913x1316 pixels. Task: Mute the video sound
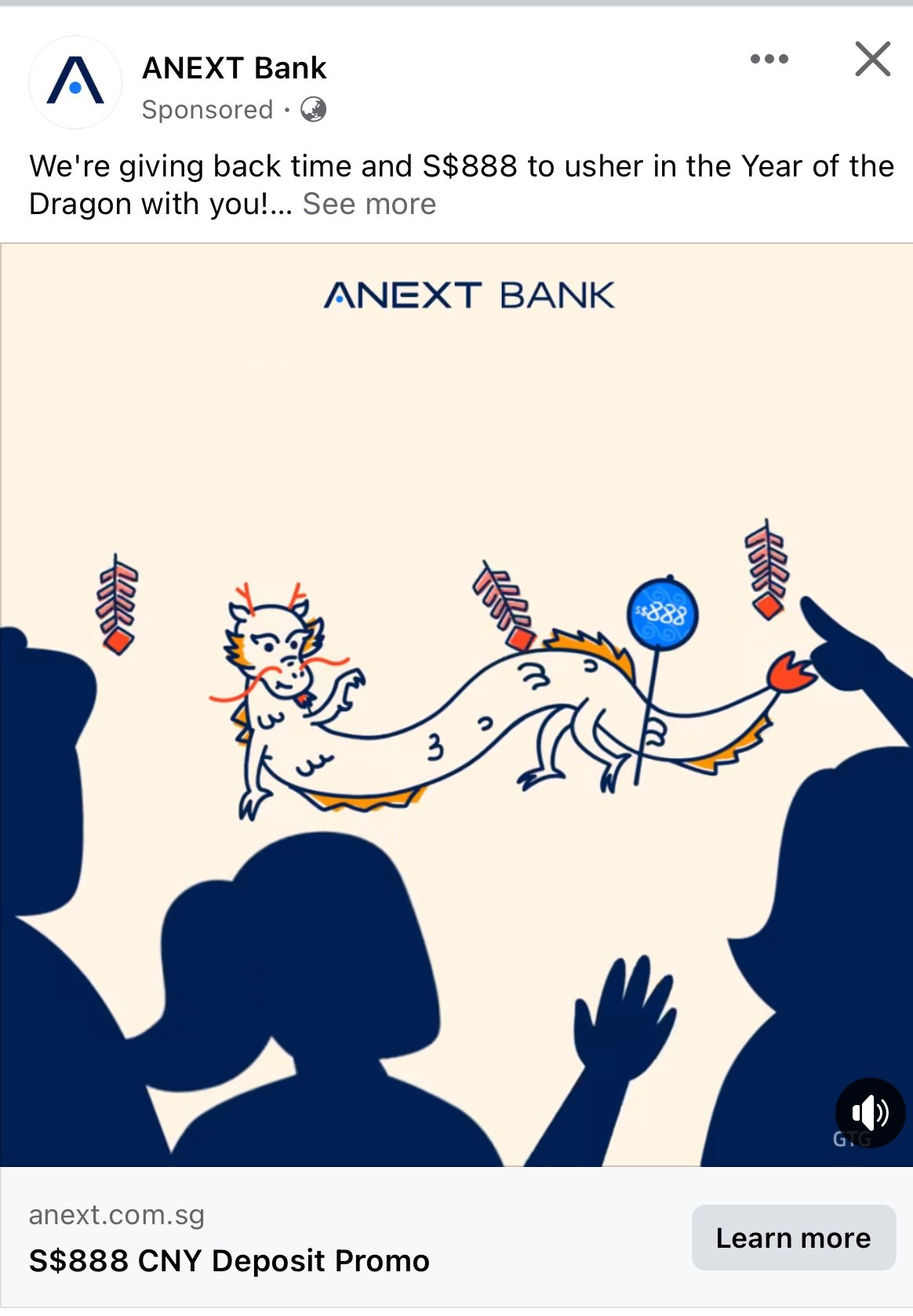pos(870,1112)
